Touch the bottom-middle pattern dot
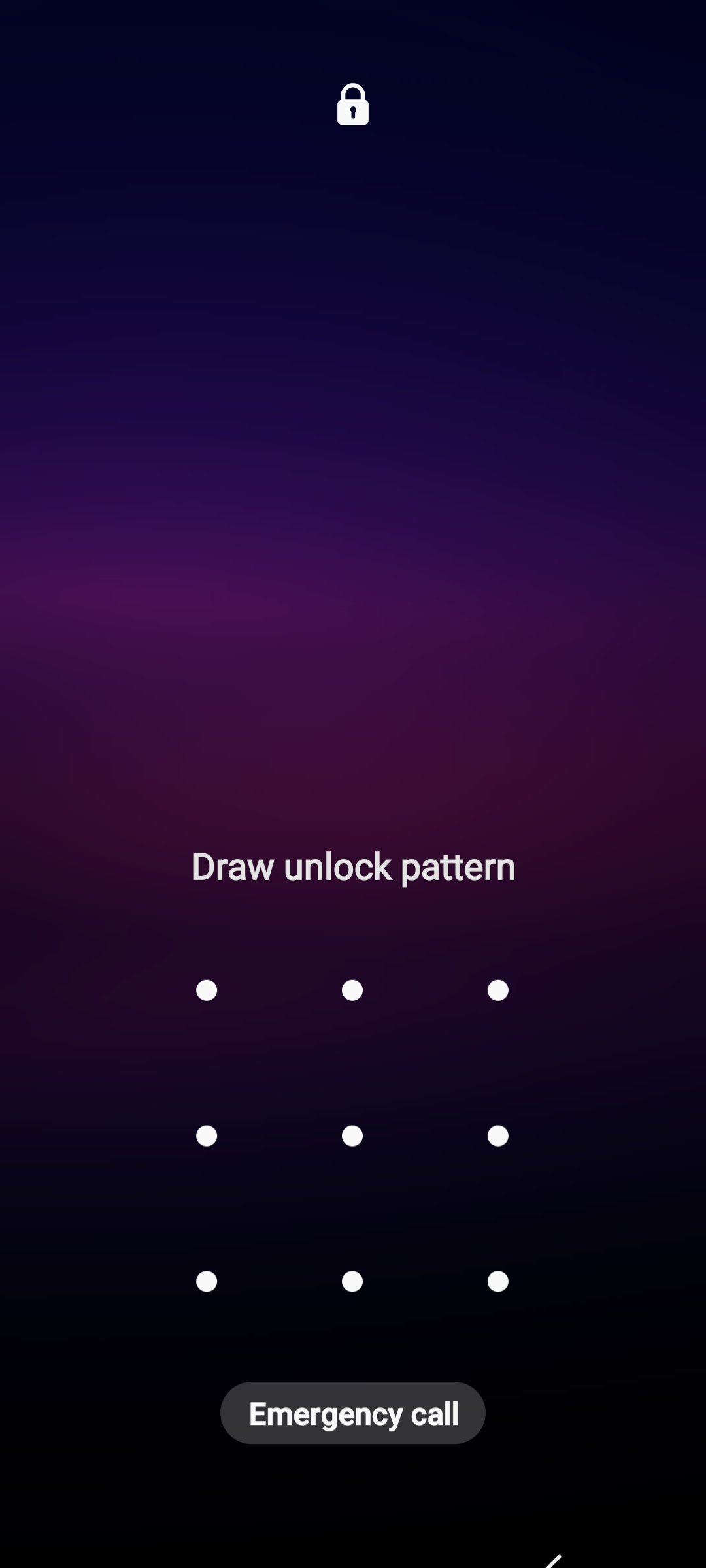The image size is (706, 1568). coord(352,1282)
